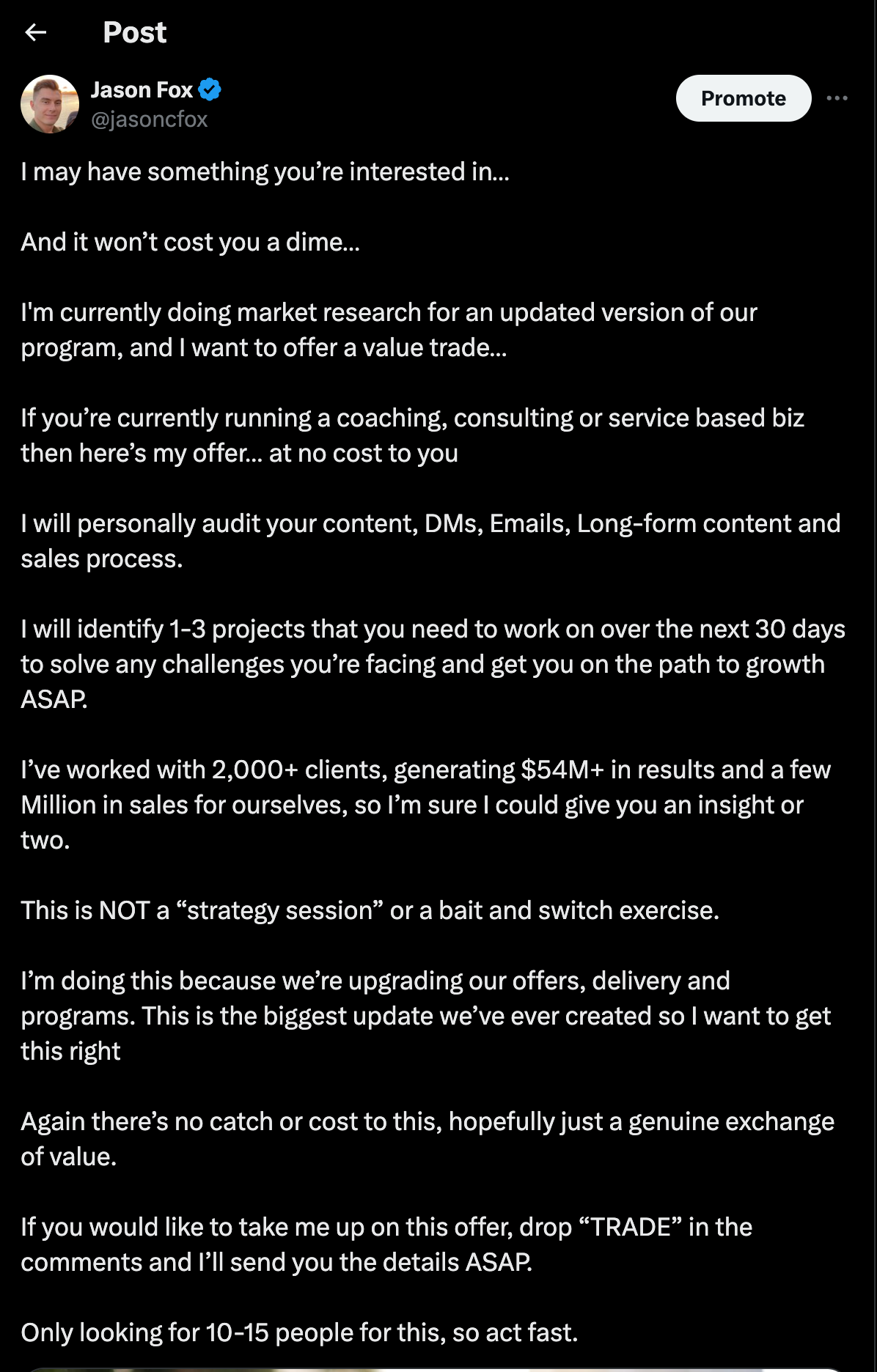Open the post's three-dot menu
877x1372 pixels.
[x=837, y=98]
